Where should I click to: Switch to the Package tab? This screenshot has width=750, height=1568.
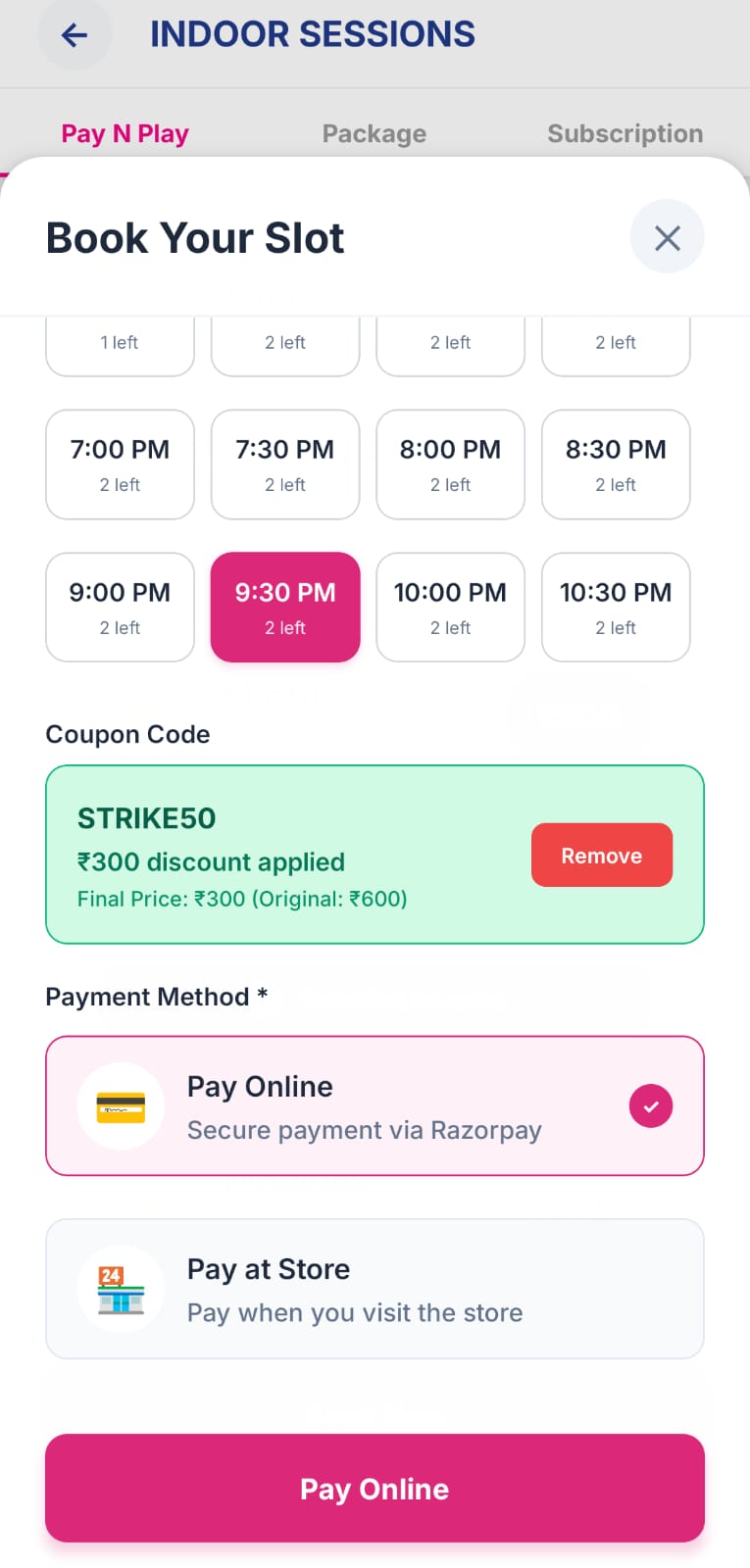[374, 133]
